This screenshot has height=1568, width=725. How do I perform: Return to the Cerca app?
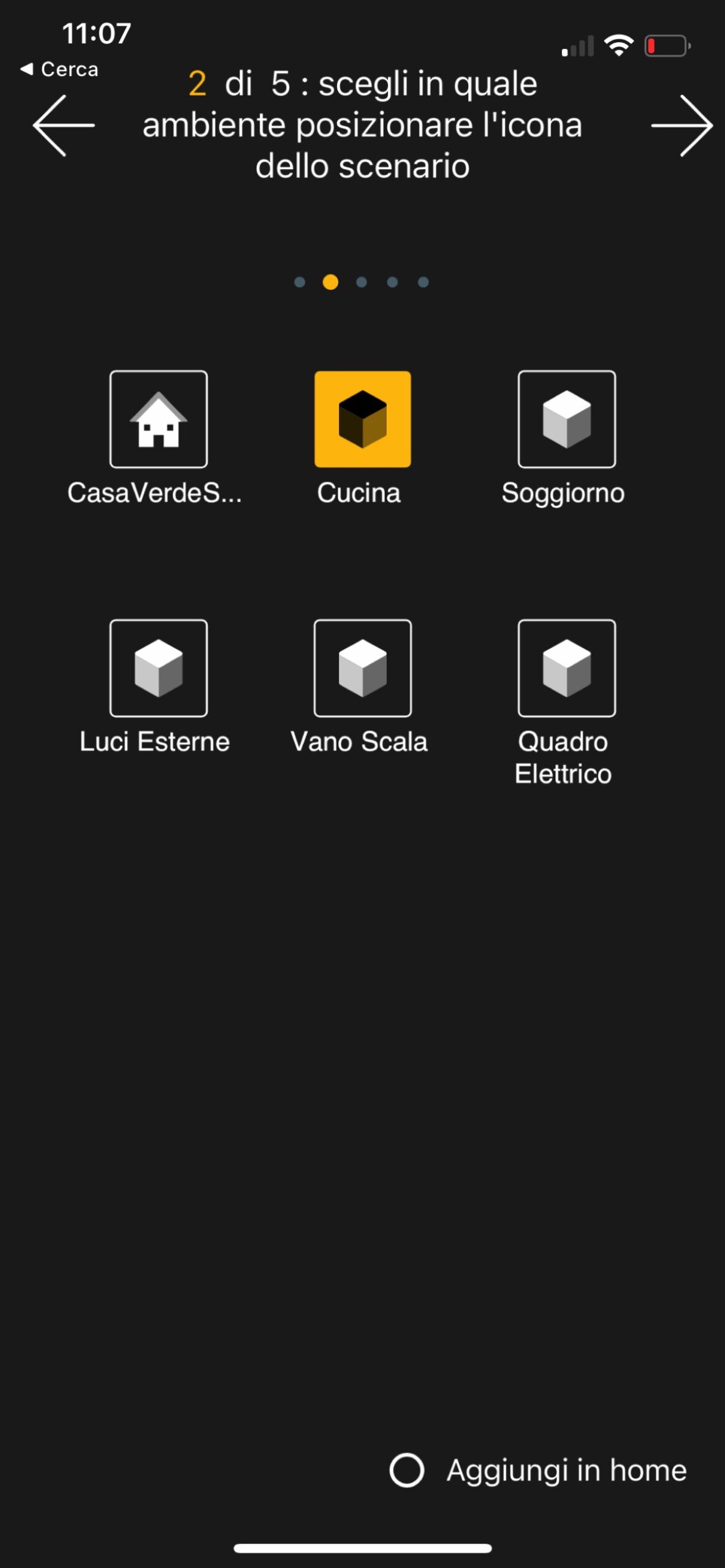pos(59,69)
